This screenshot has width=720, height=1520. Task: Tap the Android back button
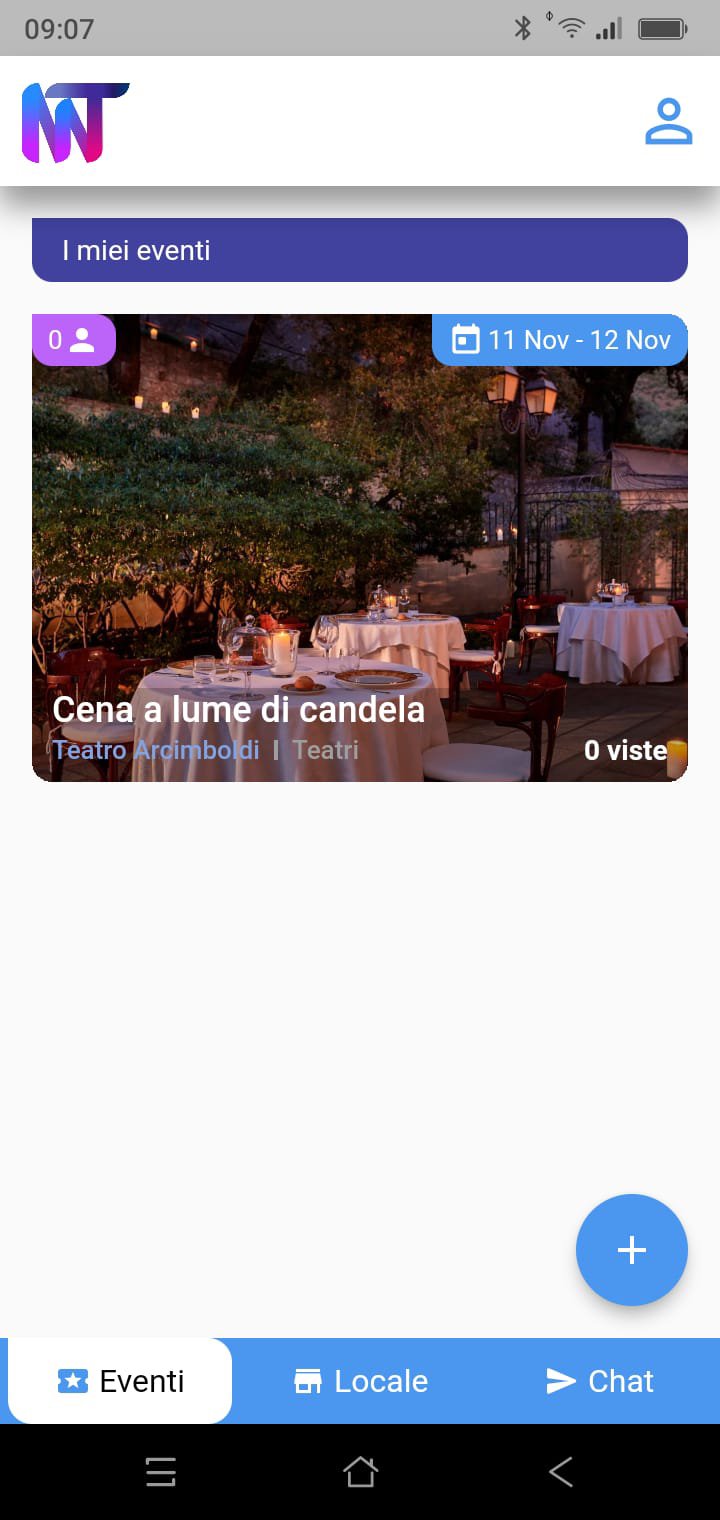tap(560, 1471)
